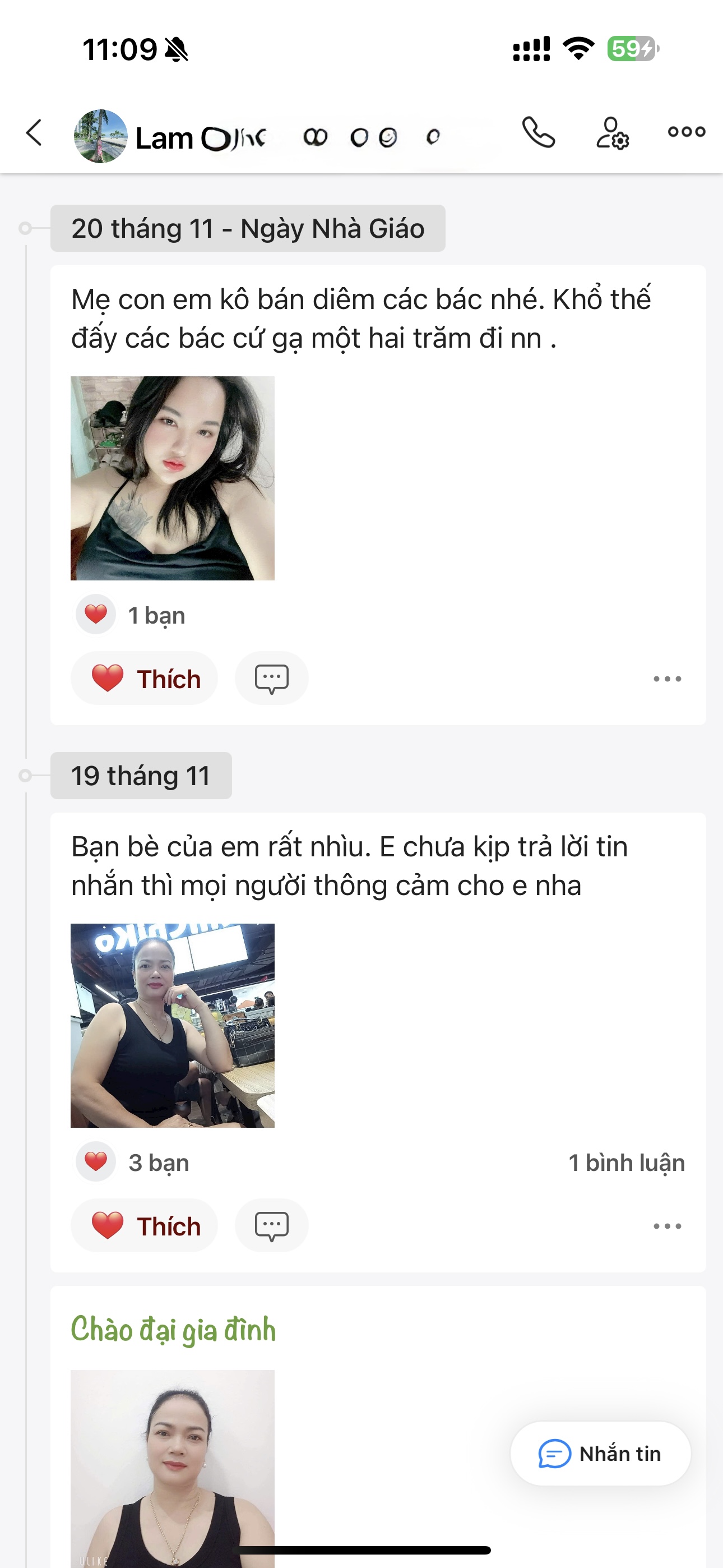Like the 20 tháng 11 post
The image size is (723, 1568).
(x=145, y=679)
